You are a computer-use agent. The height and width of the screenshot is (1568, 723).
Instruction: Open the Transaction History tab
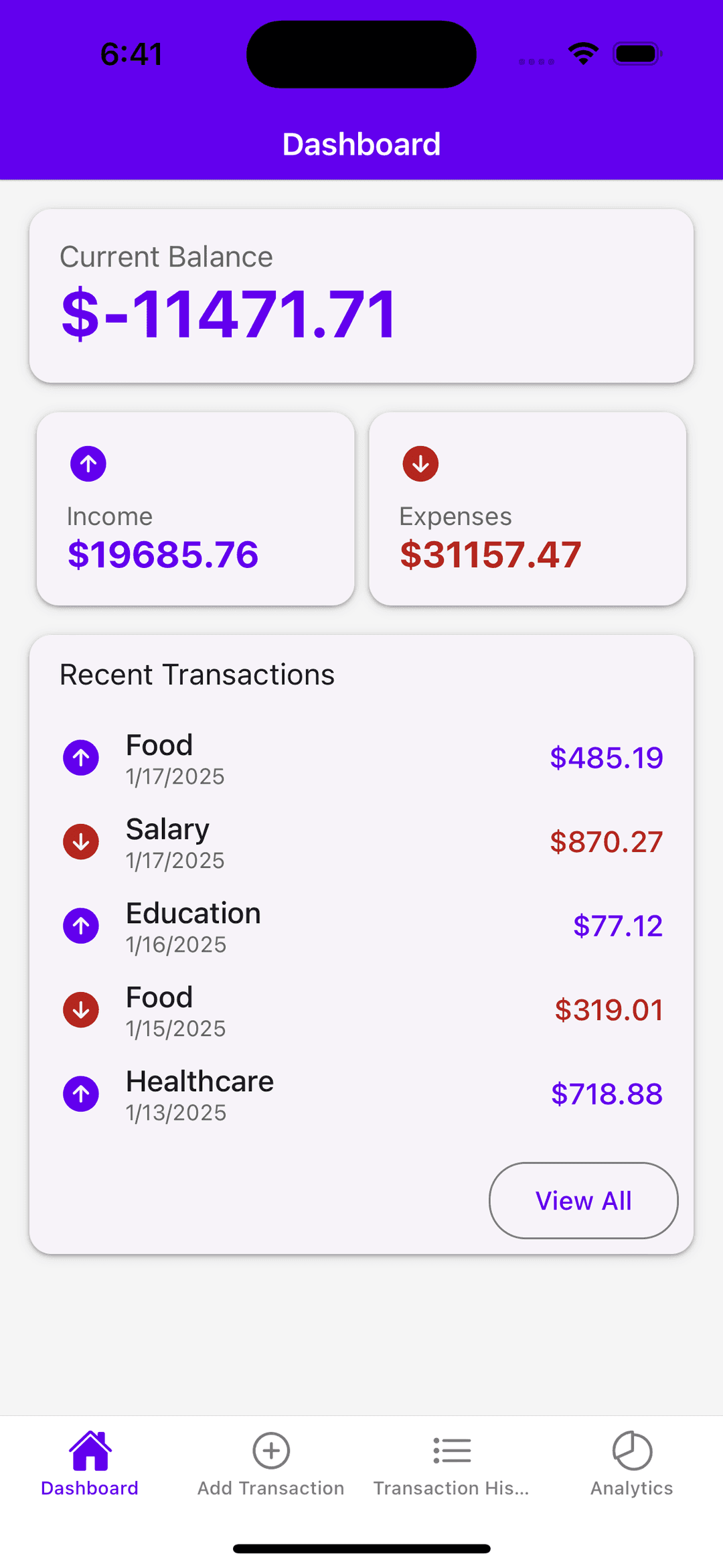(x=452, y=1464)
